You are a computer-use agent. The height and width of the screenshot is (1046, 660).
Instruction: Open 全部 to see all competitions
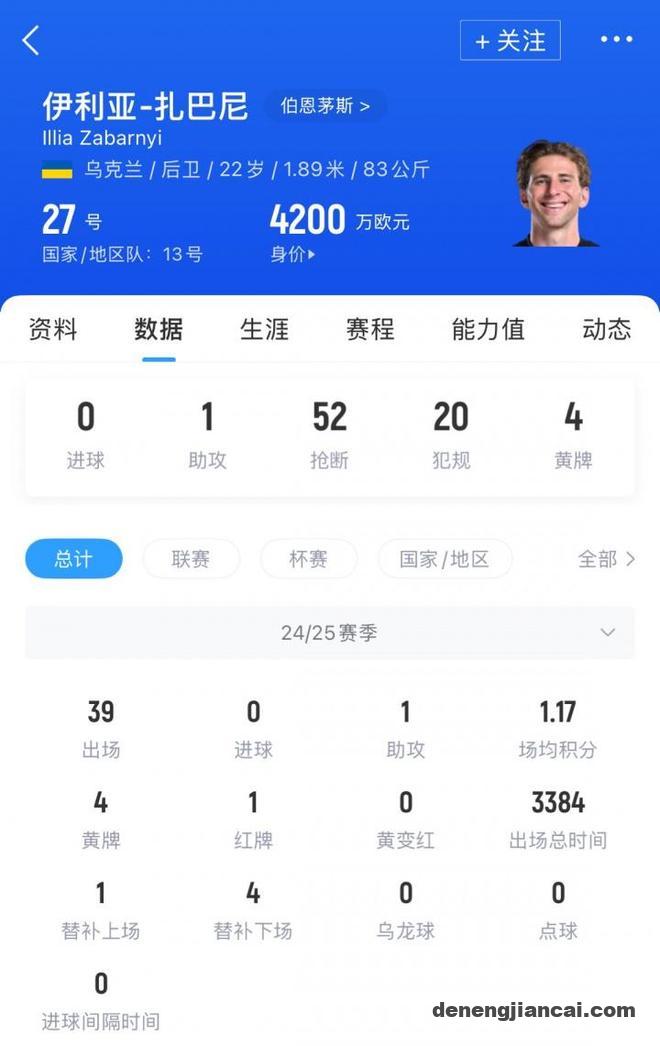click(x=606, y=559)
